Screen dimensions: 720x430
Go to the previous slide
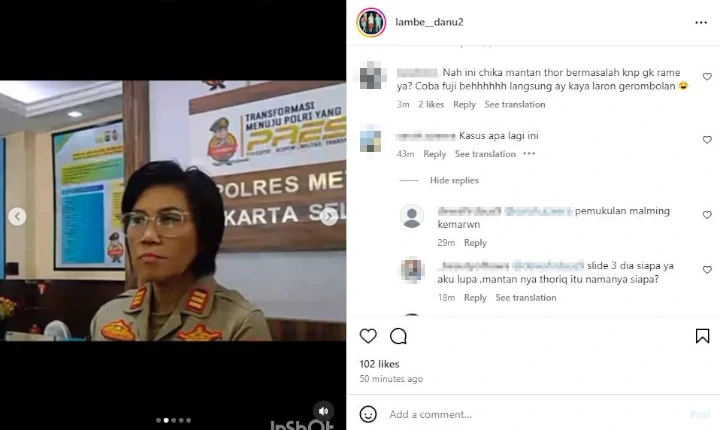(17, 216)
